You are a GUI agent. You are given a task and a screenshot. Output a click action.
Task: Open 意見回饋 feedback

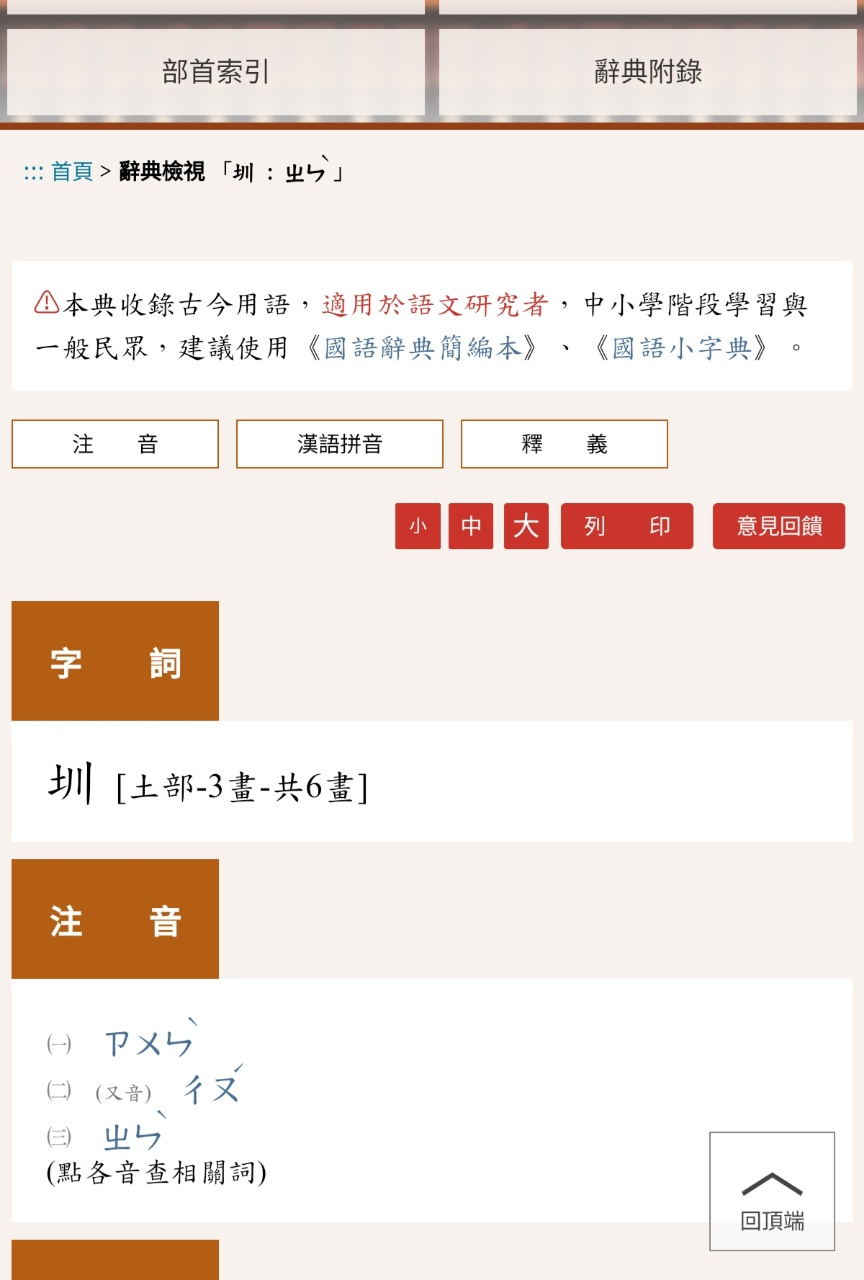(779, 526)
